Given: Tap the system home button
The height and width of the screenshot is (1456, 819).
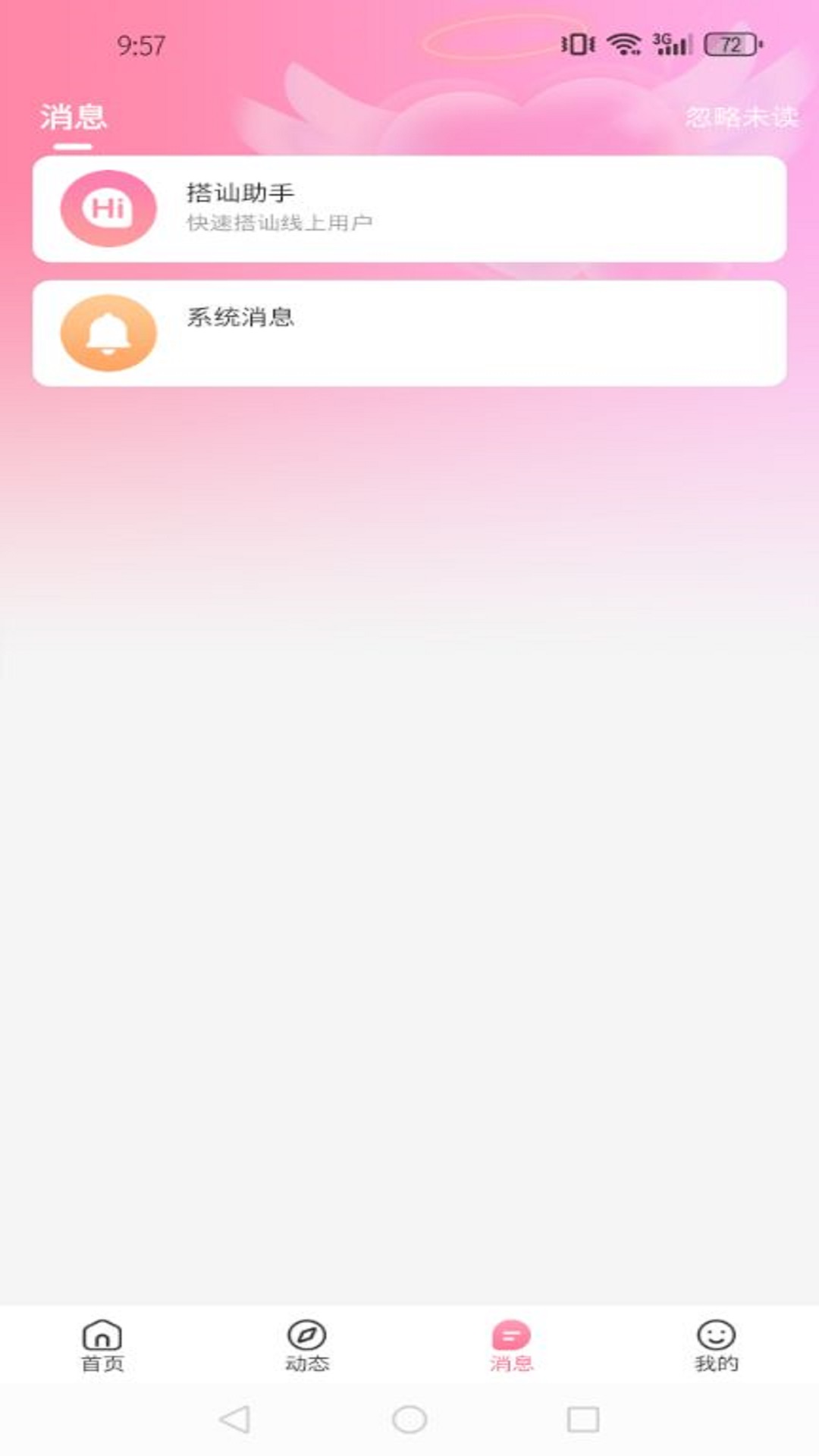Looking at the screenshot, I should 409,1419.
